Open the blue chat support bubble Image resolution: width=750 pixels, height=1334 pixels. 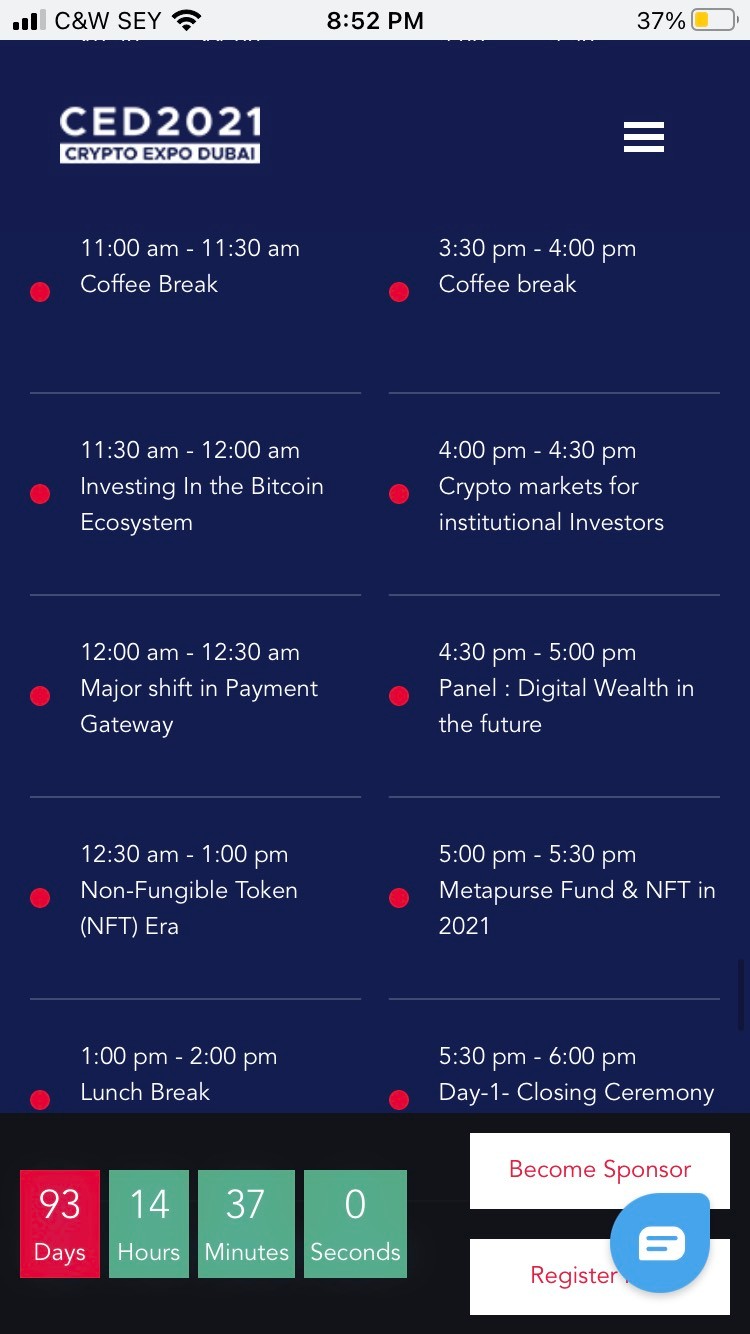[660, 1242]
